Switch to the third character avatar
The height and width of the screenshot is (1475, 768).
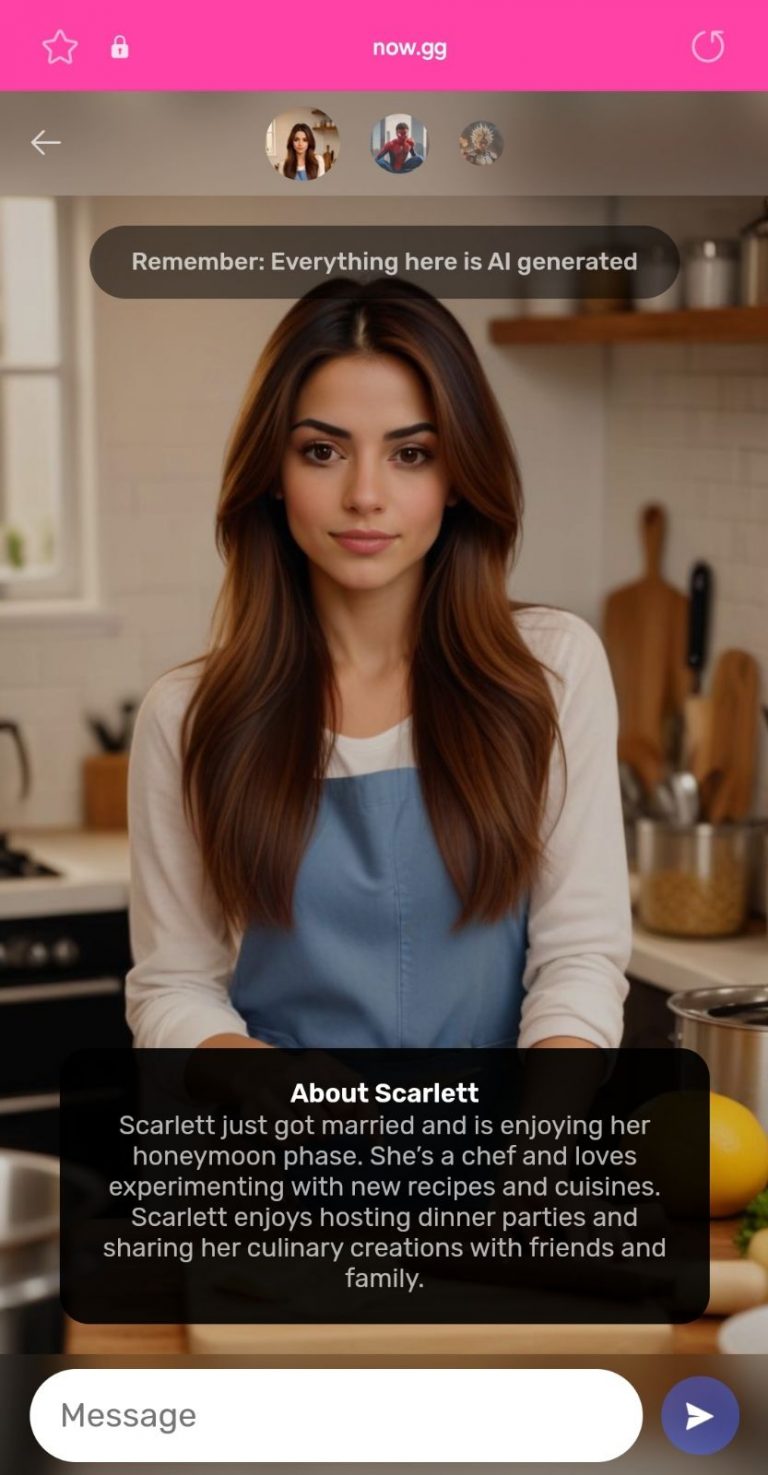481,143
